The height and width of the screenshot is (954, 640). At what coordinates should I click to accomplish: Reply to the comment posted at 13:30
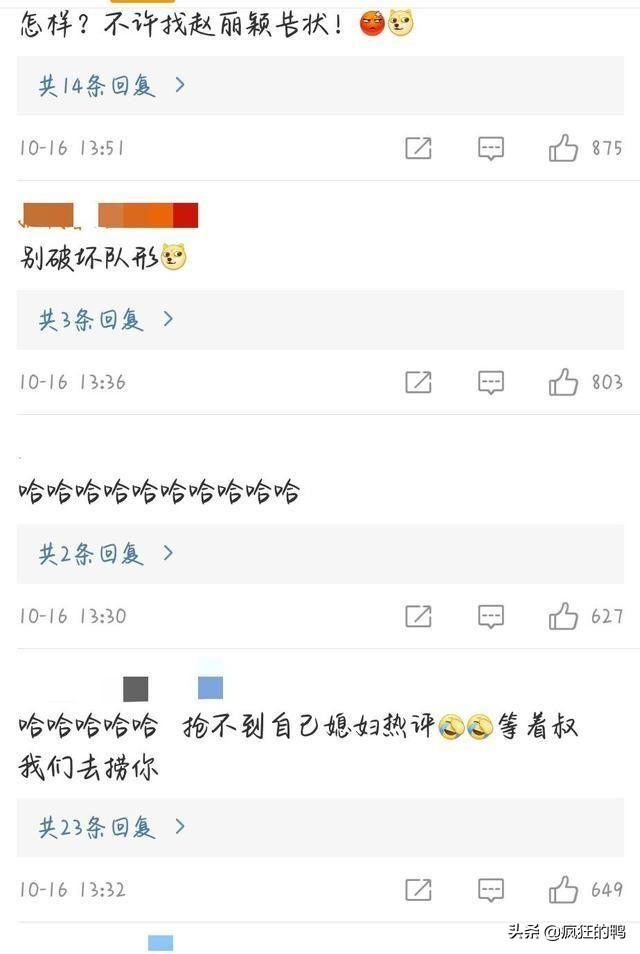pyautogui.click(x=490, y=616)
